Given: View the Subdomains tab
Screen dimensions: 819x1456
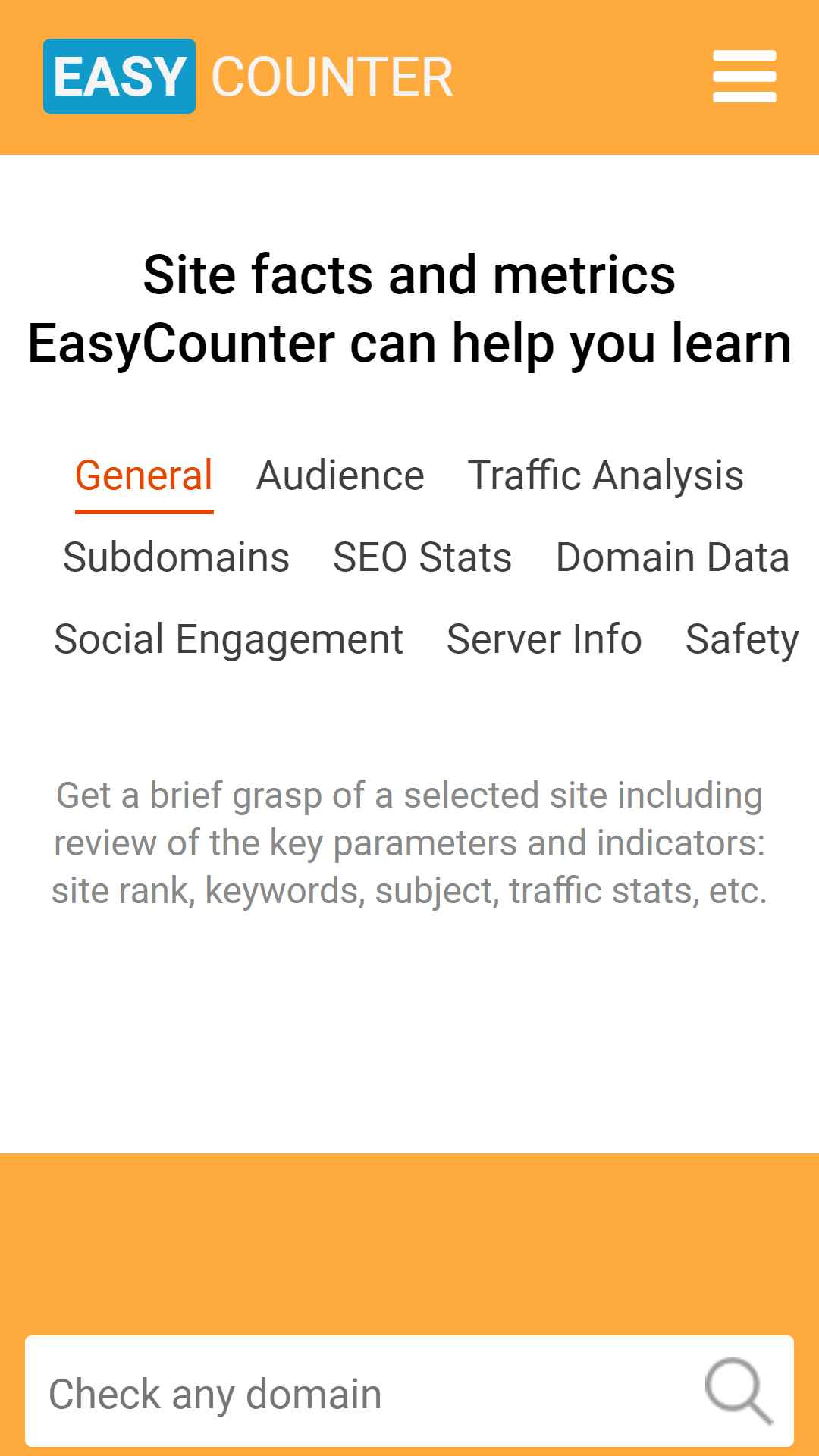Looking at the screenshot, I should click(176, 557).
